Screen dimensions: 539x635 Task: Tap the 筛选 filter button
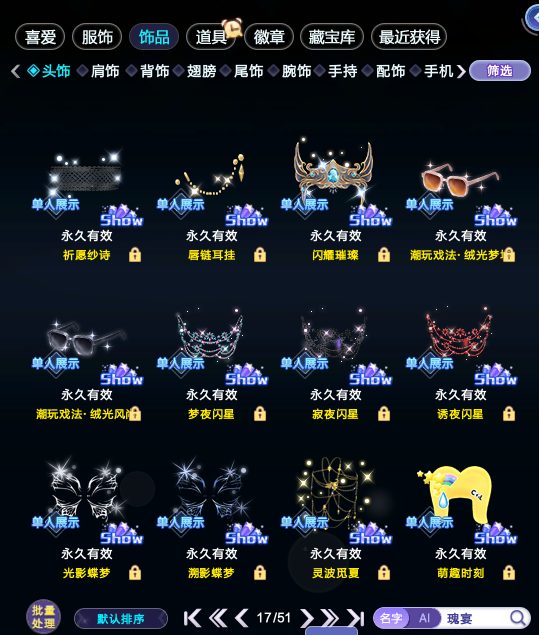[x=500, y=71]
